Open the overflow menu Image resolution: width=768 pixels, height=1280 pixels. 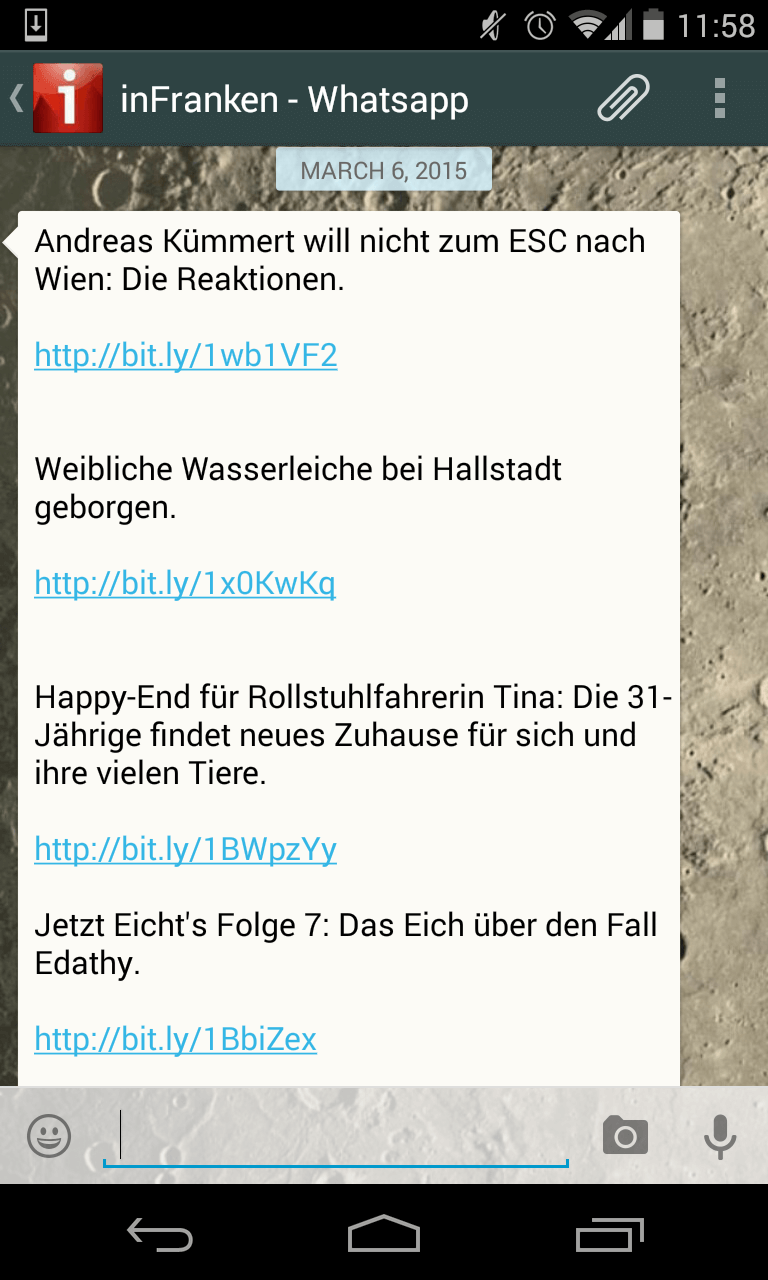(x=720, y=99)
